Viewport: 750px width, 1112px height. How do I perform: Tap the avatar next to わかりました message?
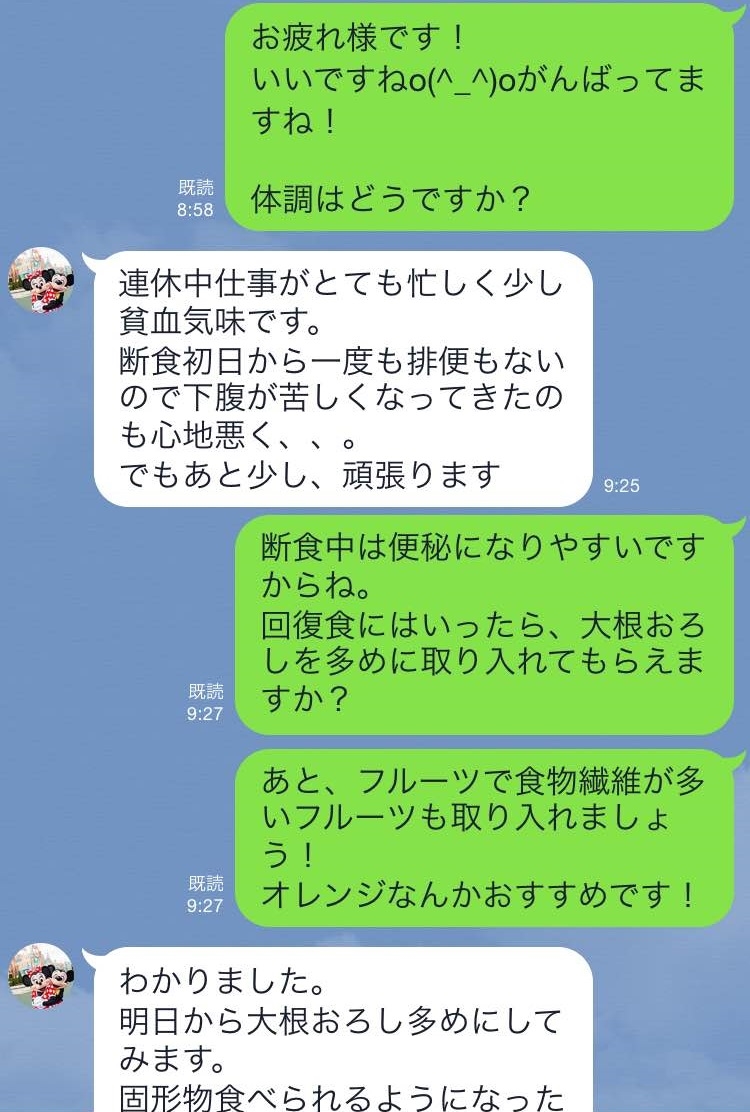41,977
